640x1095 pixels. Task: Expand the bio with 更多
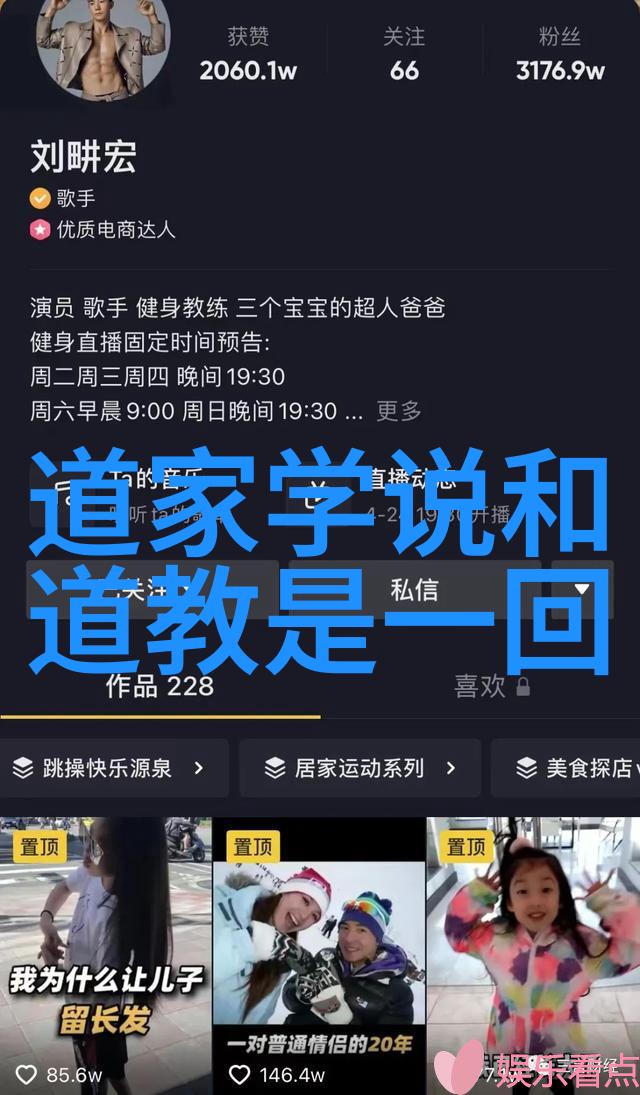[x=399, y=410]
